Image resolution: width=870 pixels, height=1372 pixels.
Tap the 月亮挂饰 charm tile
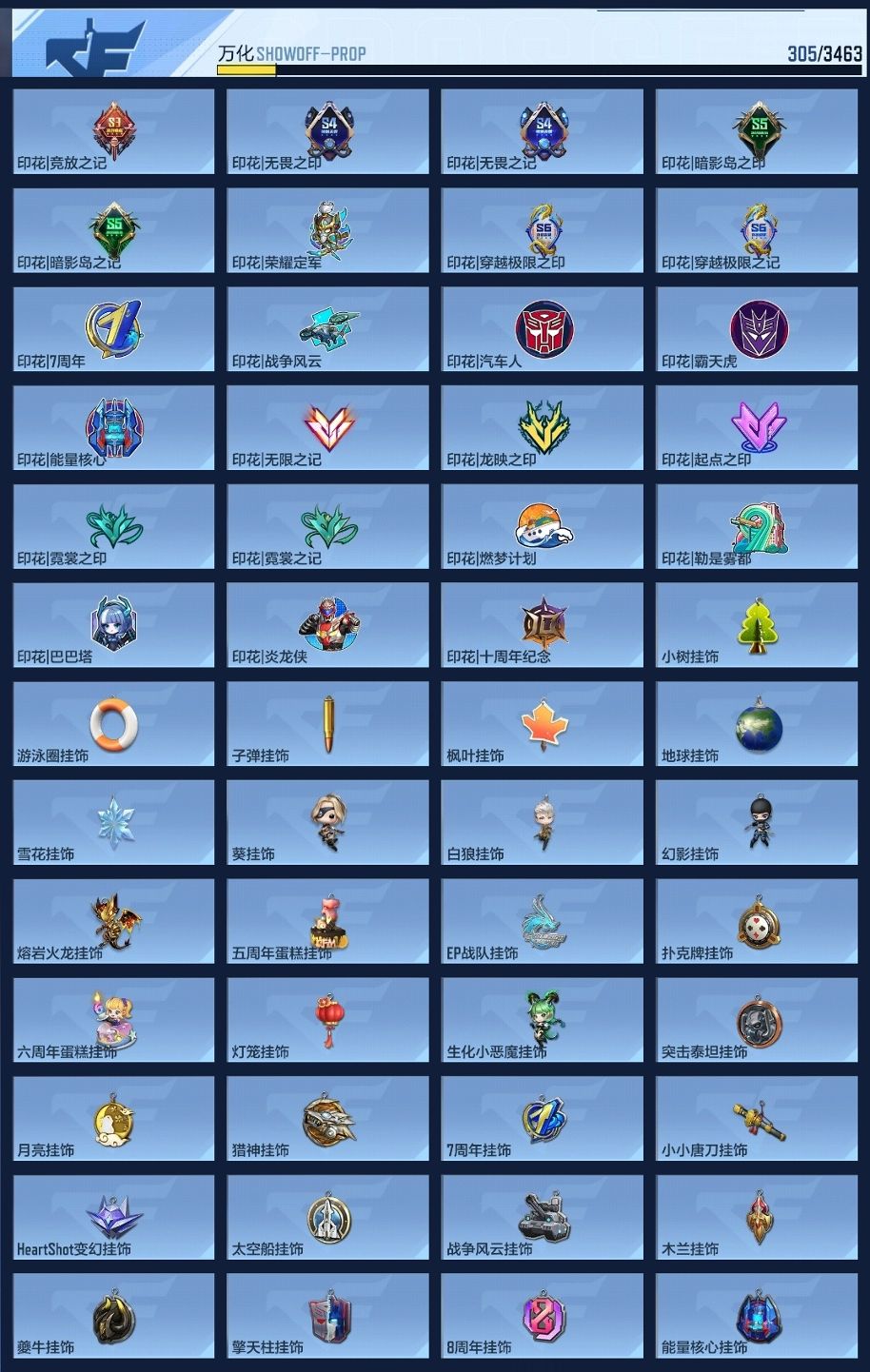pos(114,1119)
